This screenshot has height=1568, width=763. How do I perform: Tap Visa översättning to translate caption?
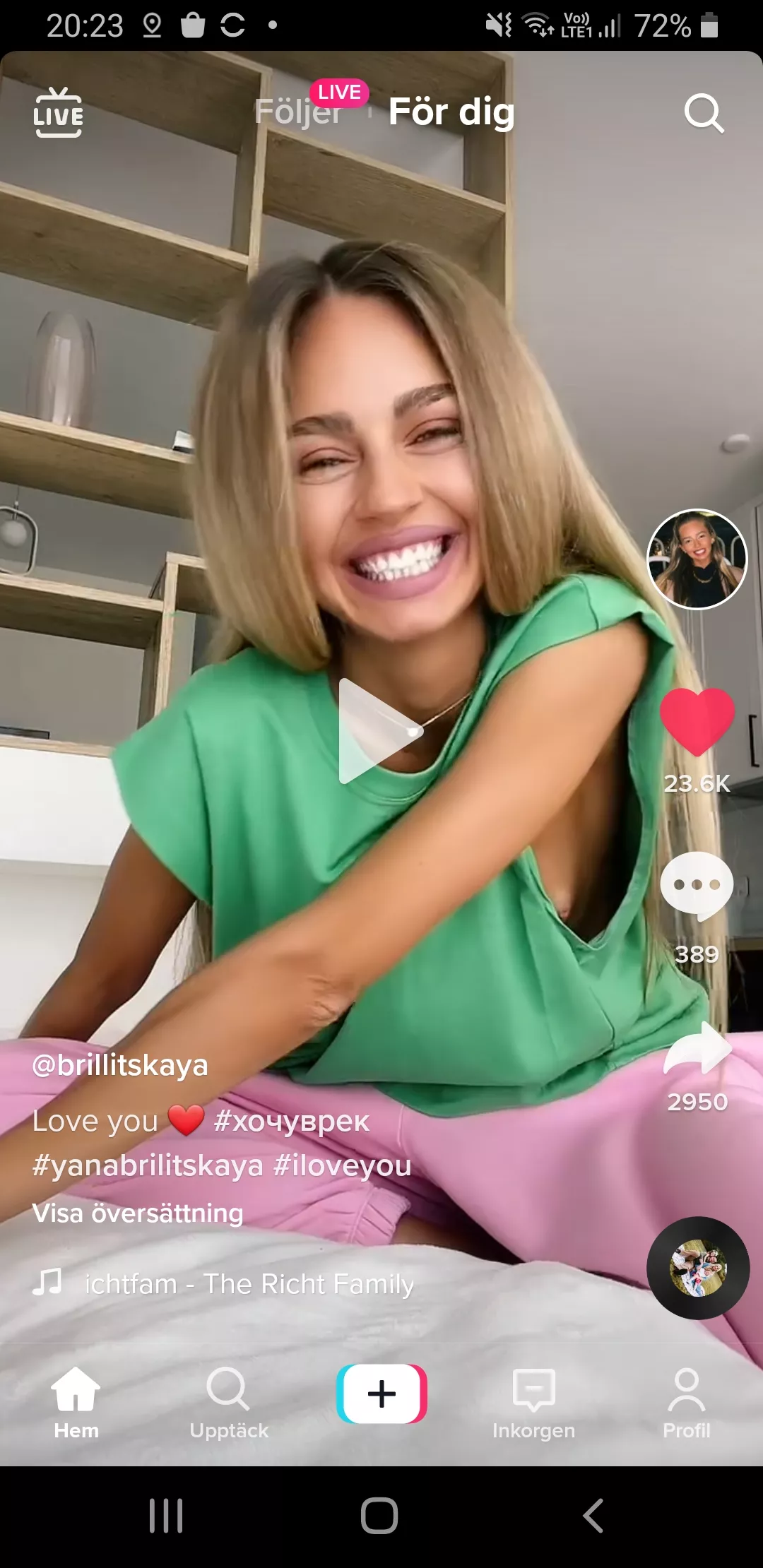coord(138,1213)
